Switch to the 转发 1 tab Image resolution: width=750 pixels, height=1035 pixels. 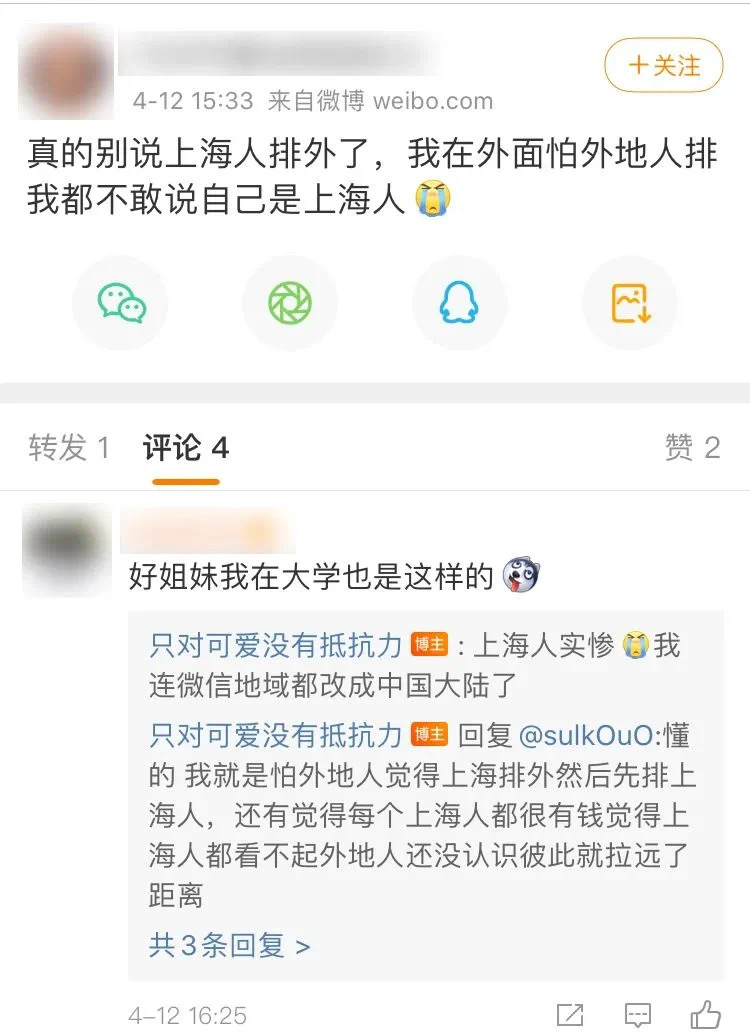[x=69, y=448]
